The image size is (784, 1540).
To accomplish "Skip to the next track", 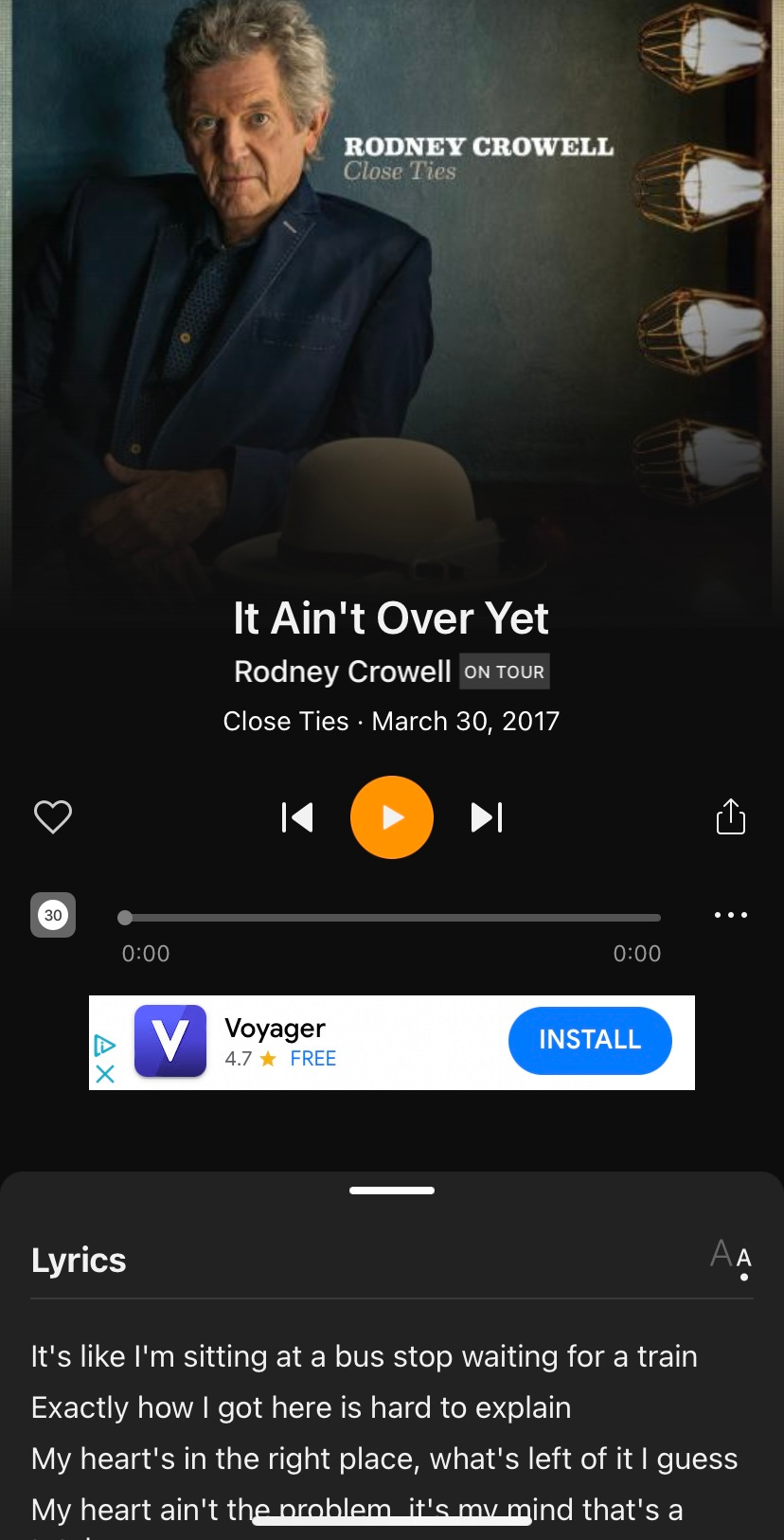I will click(487, 817).
